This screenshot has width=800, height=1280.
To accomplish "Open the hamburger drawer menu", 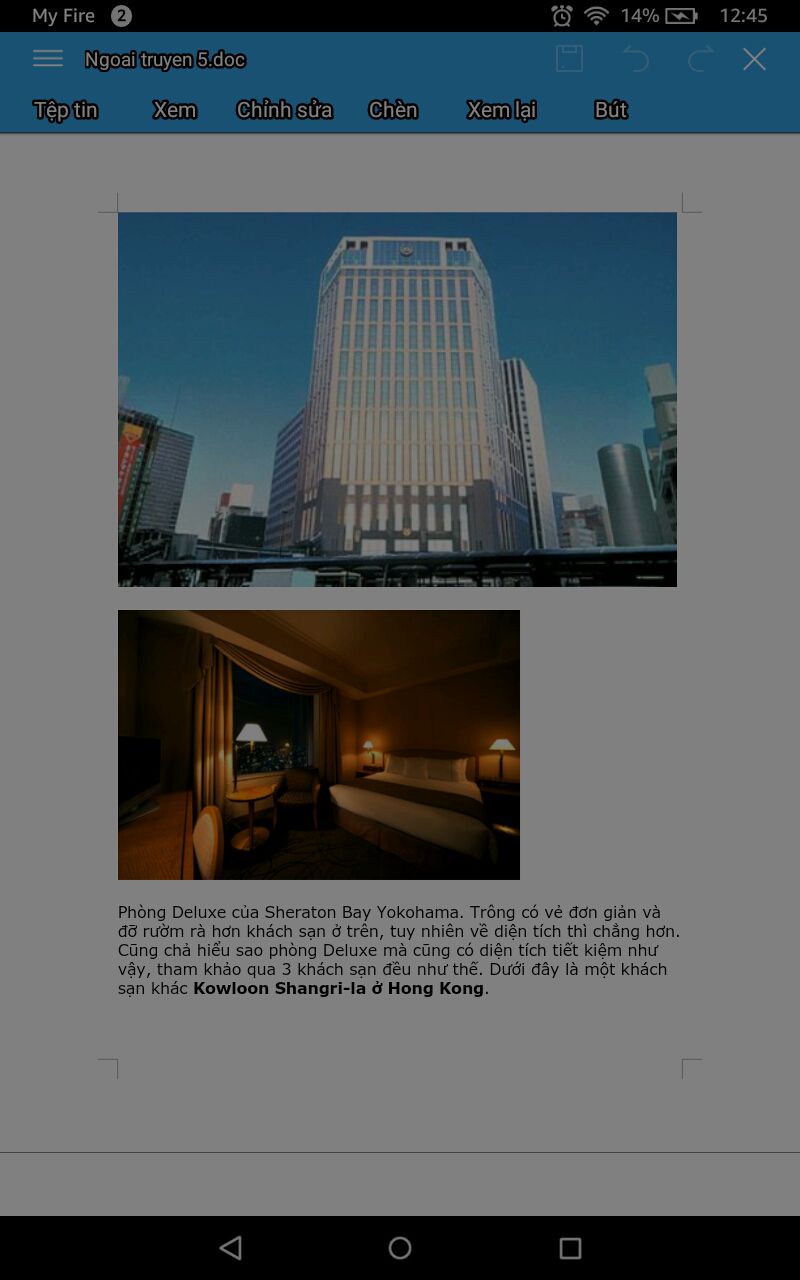I will click(48, 59).
